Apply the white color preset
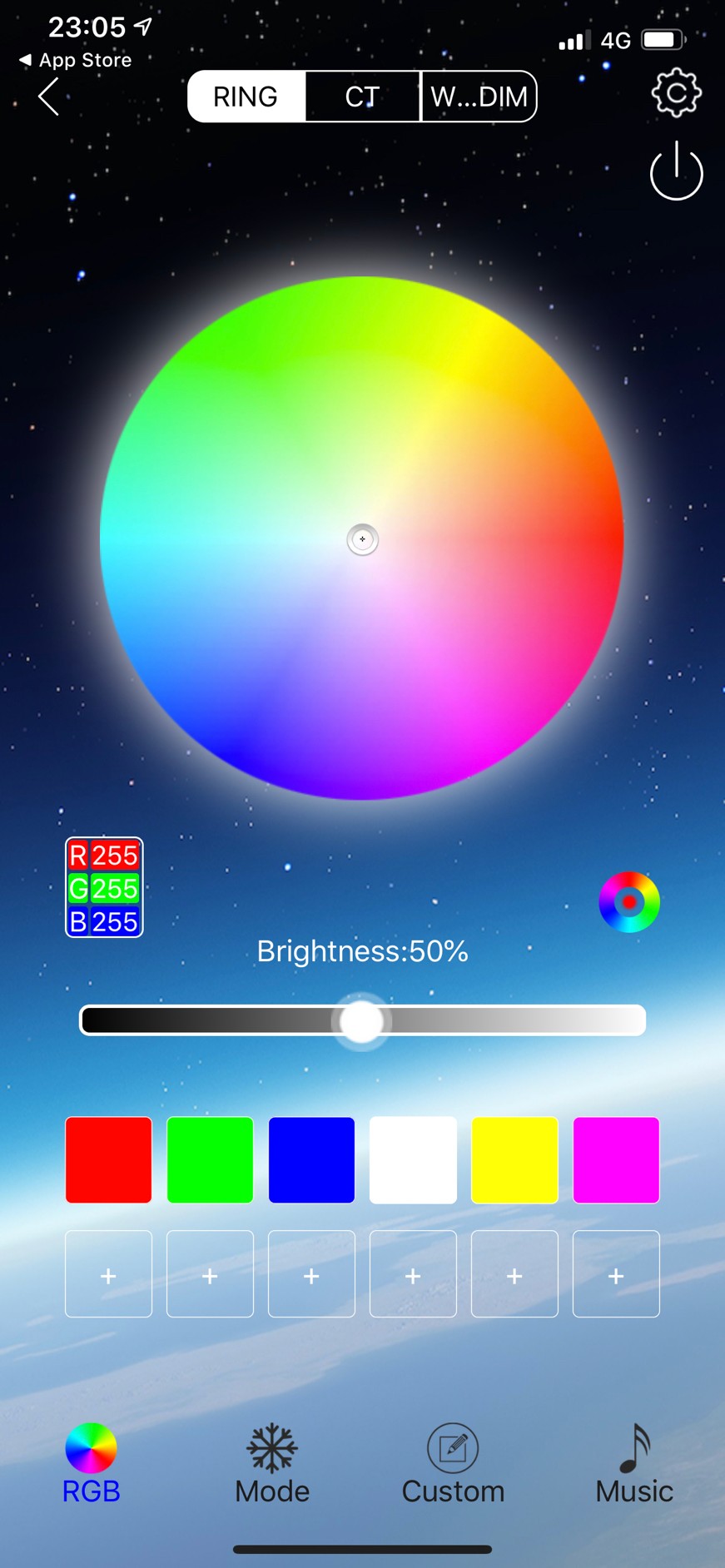The width and height of the screenshot is (725, 1568). coord(413,1160)
